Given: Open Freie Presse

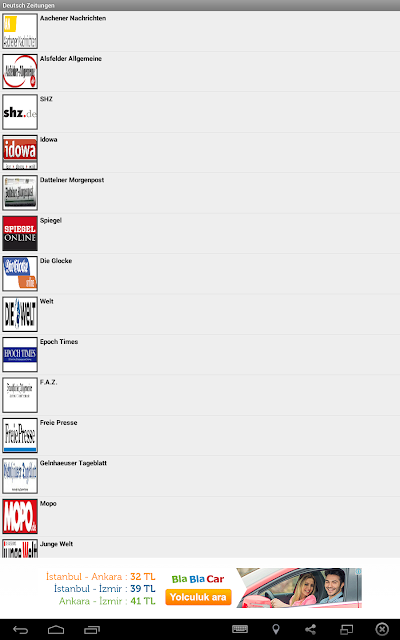Looking at the screenshot, I should pos(200,435).
